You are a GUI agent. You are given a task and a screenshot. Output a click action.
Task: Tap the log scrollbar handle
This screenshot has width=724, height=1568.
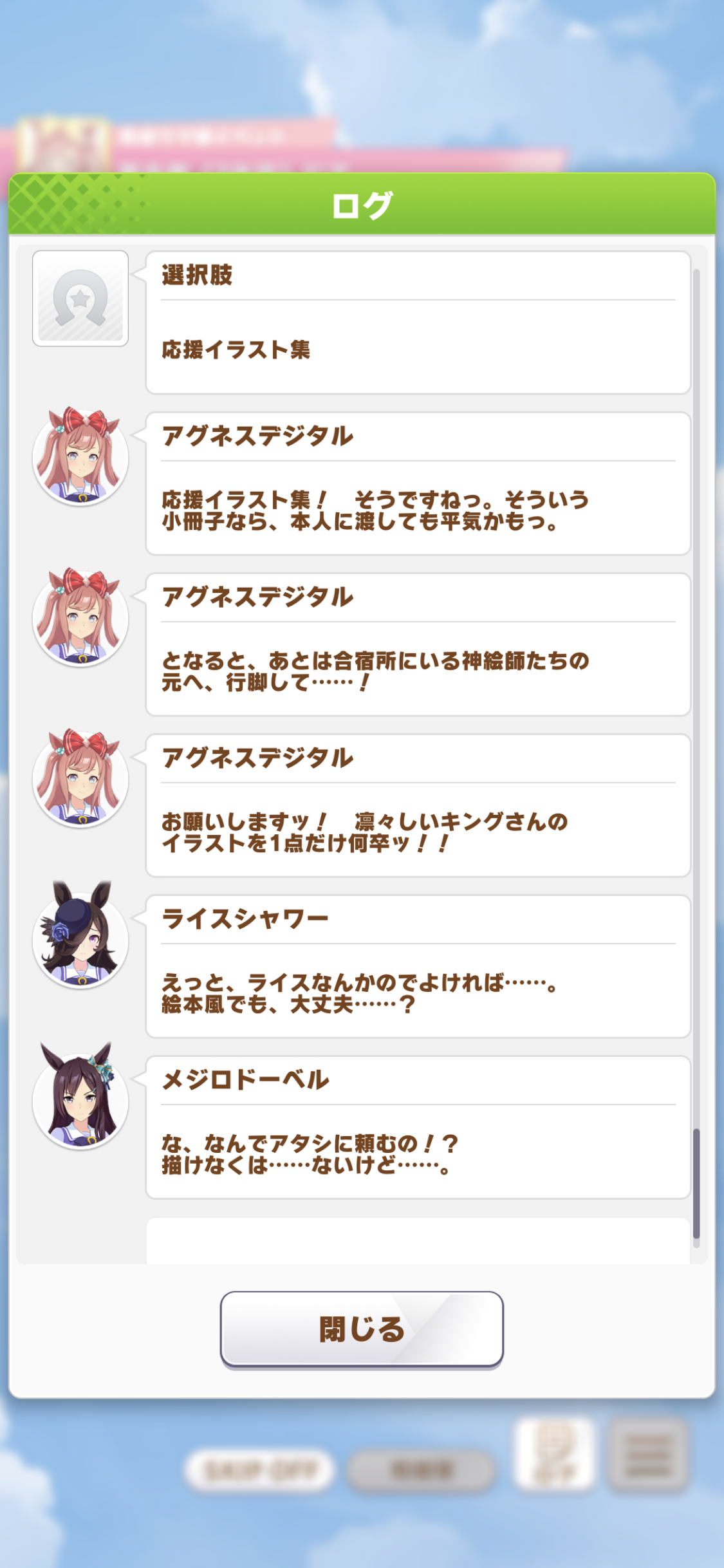[x=696, y=1183]
